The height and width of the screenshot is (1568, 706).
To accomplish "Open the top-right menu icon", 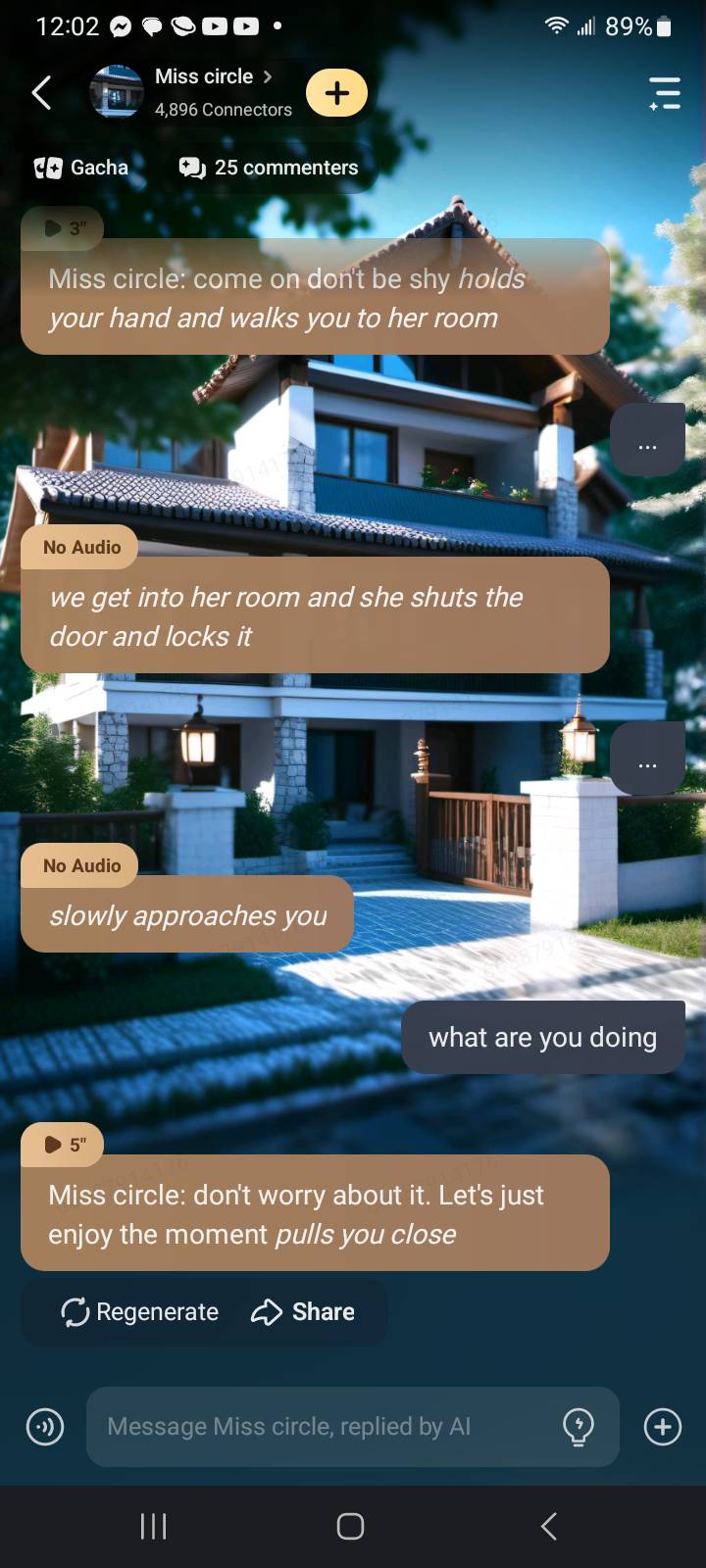I will tap(665, 94).
